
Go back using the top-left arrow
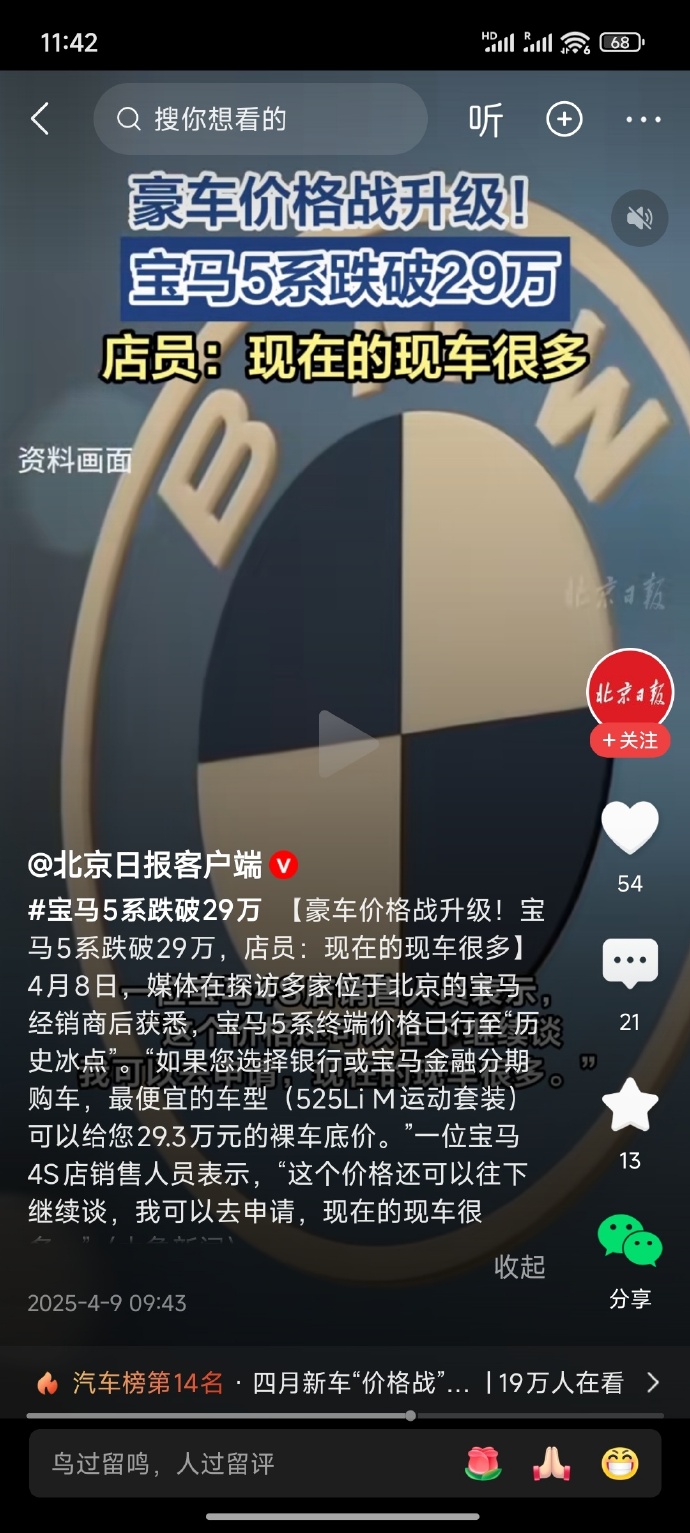pyautogui.click(x=40, y=120)
